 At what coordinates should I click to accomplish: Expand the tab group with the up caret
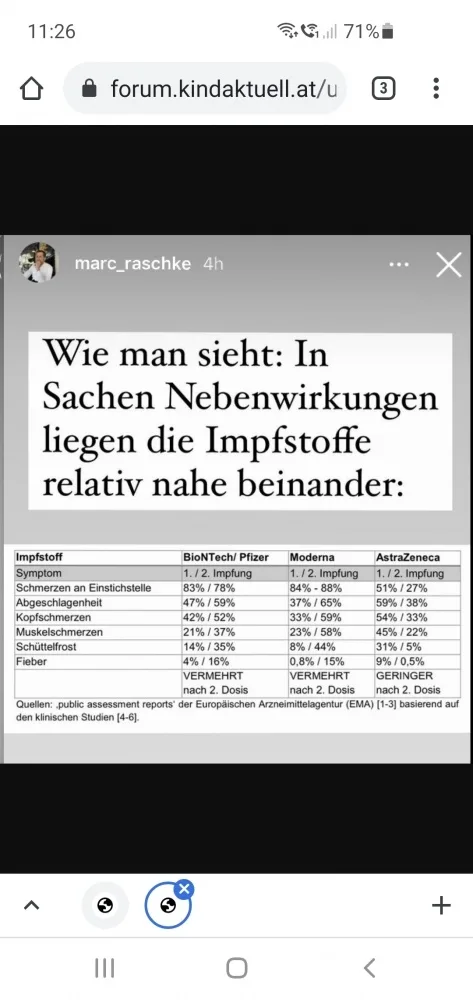tap(31, 905)
